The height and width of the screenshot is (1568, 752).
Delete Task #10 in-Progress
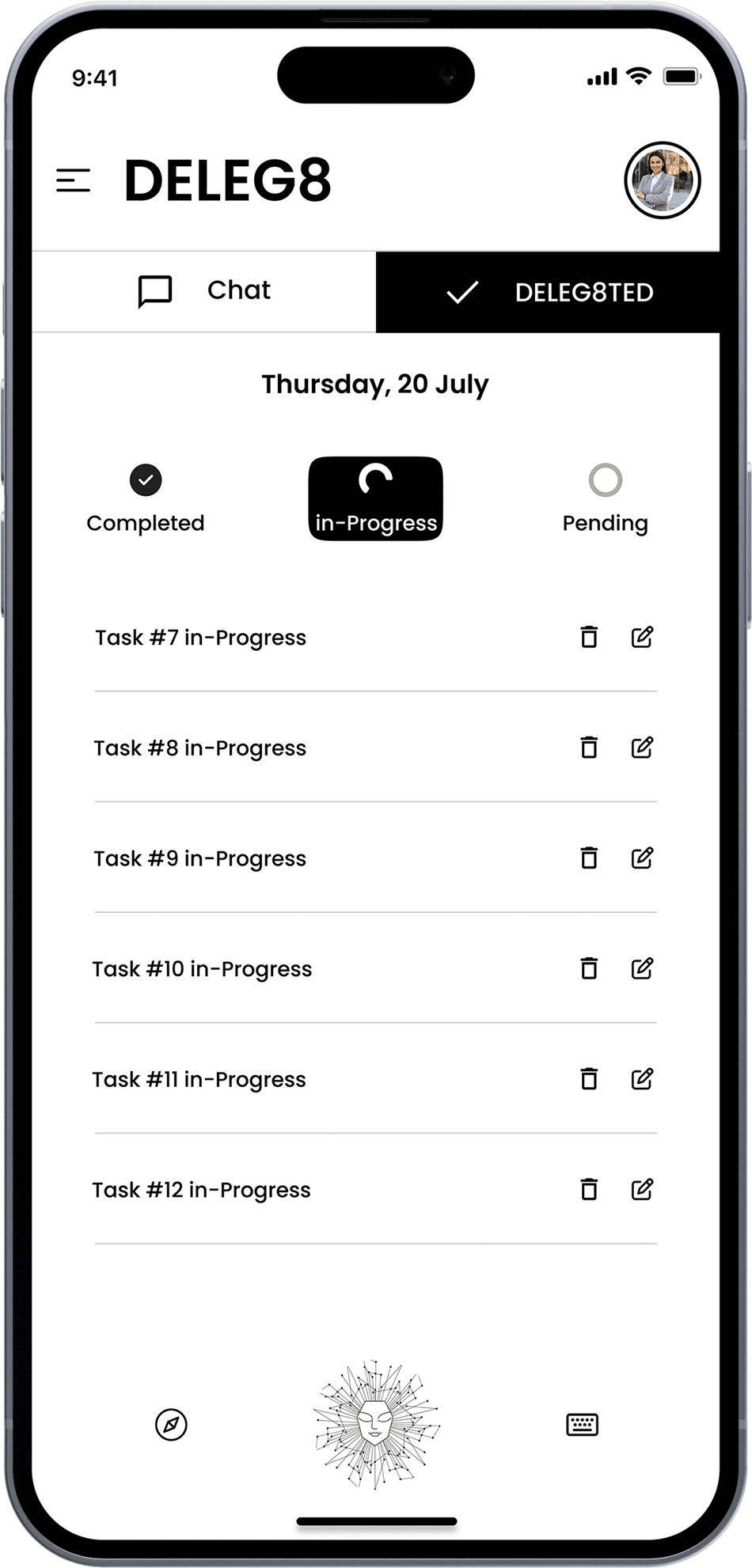coord(589,968)
